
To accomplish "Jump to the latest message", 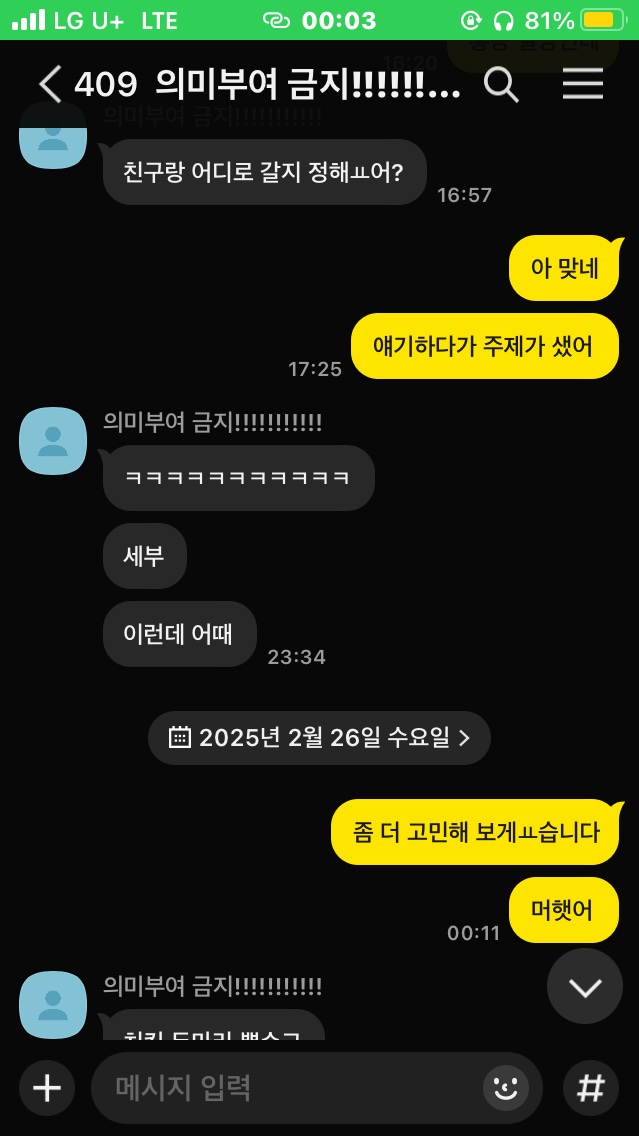I will pyautogui.click(x=585, y=987).
